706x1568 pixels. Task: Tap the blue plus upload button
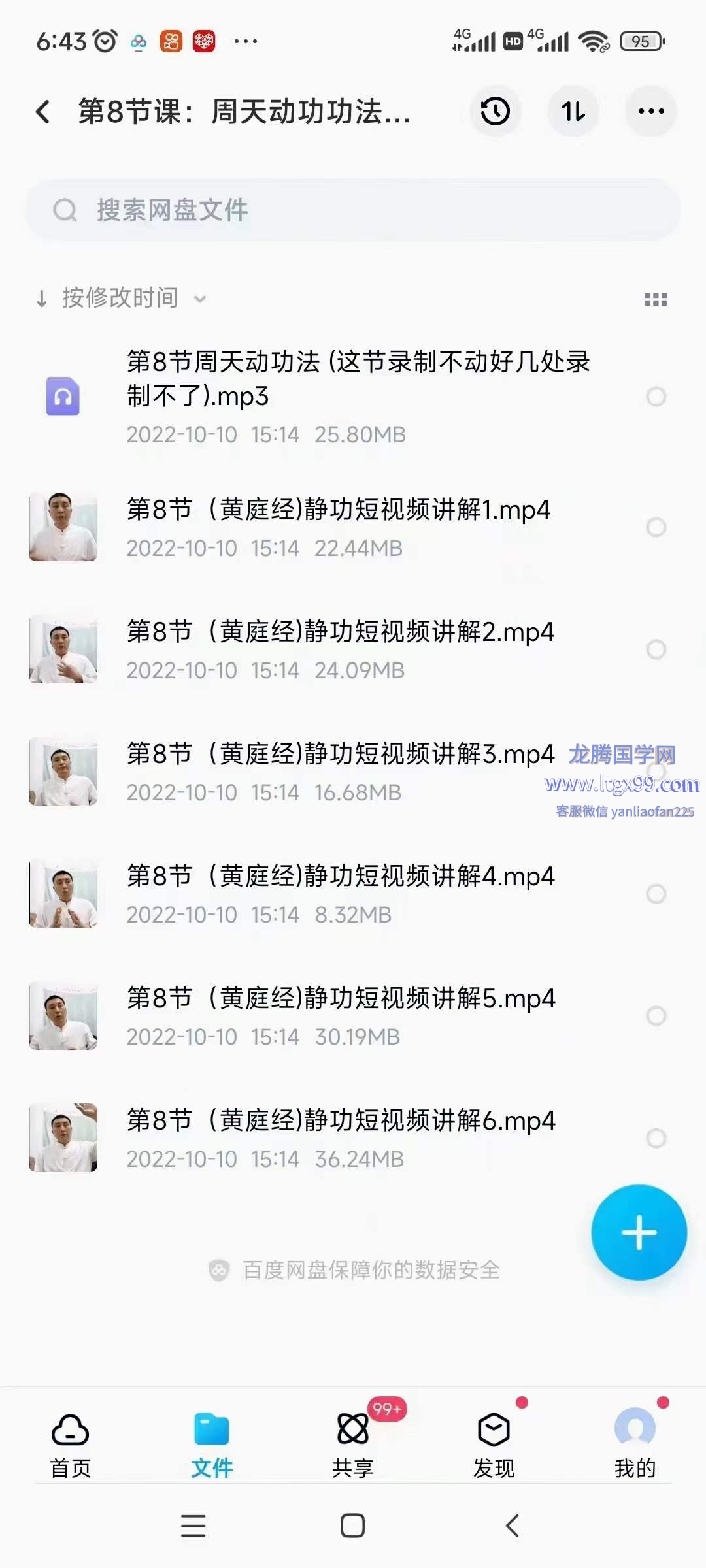click(x=639, y=1232)
